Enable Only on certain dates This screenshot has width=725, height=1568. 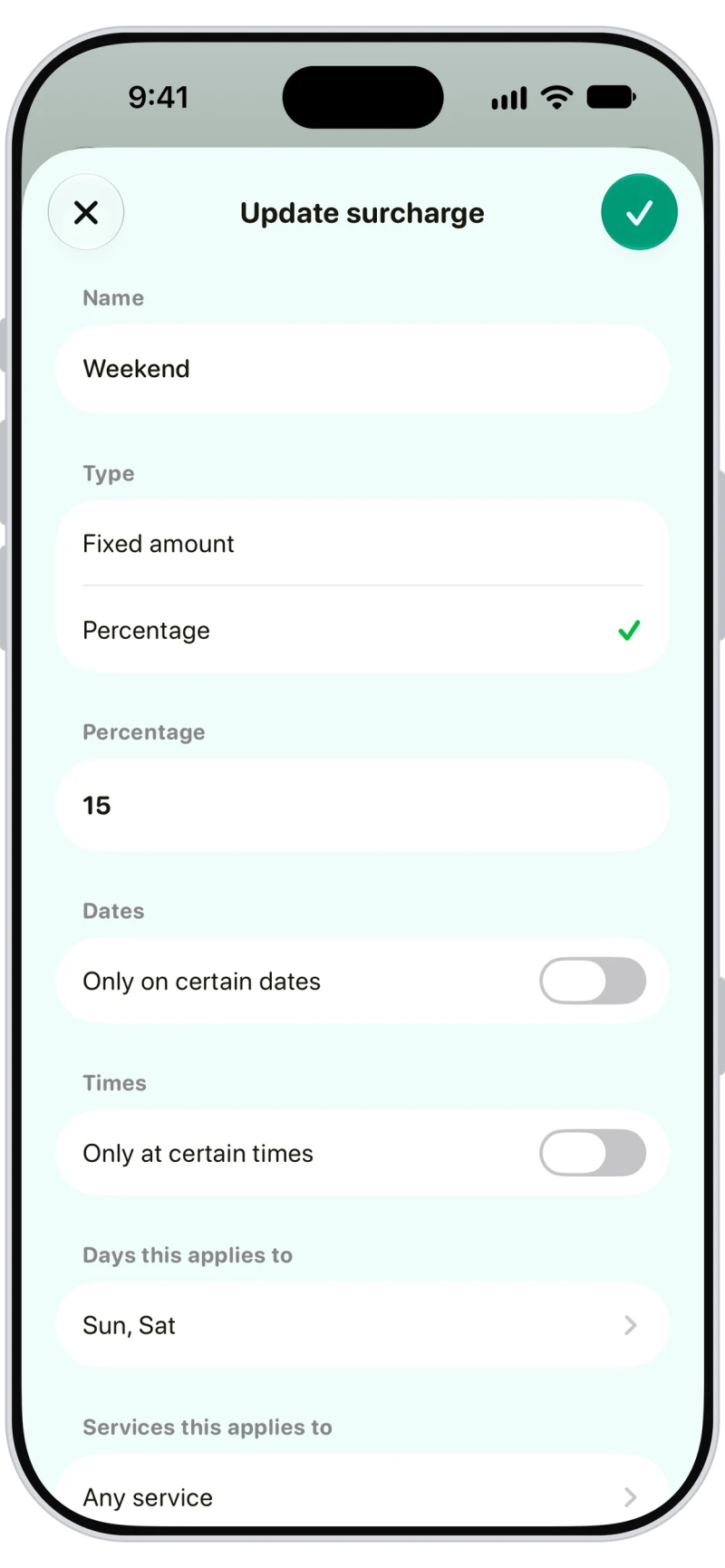tap(593, 981)
